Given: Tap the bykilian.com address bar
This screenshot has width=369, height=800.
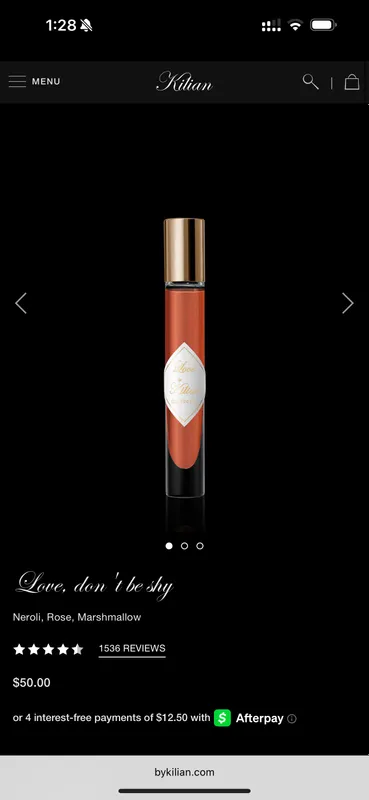Looking at the screenshot, I should point(184,772).
